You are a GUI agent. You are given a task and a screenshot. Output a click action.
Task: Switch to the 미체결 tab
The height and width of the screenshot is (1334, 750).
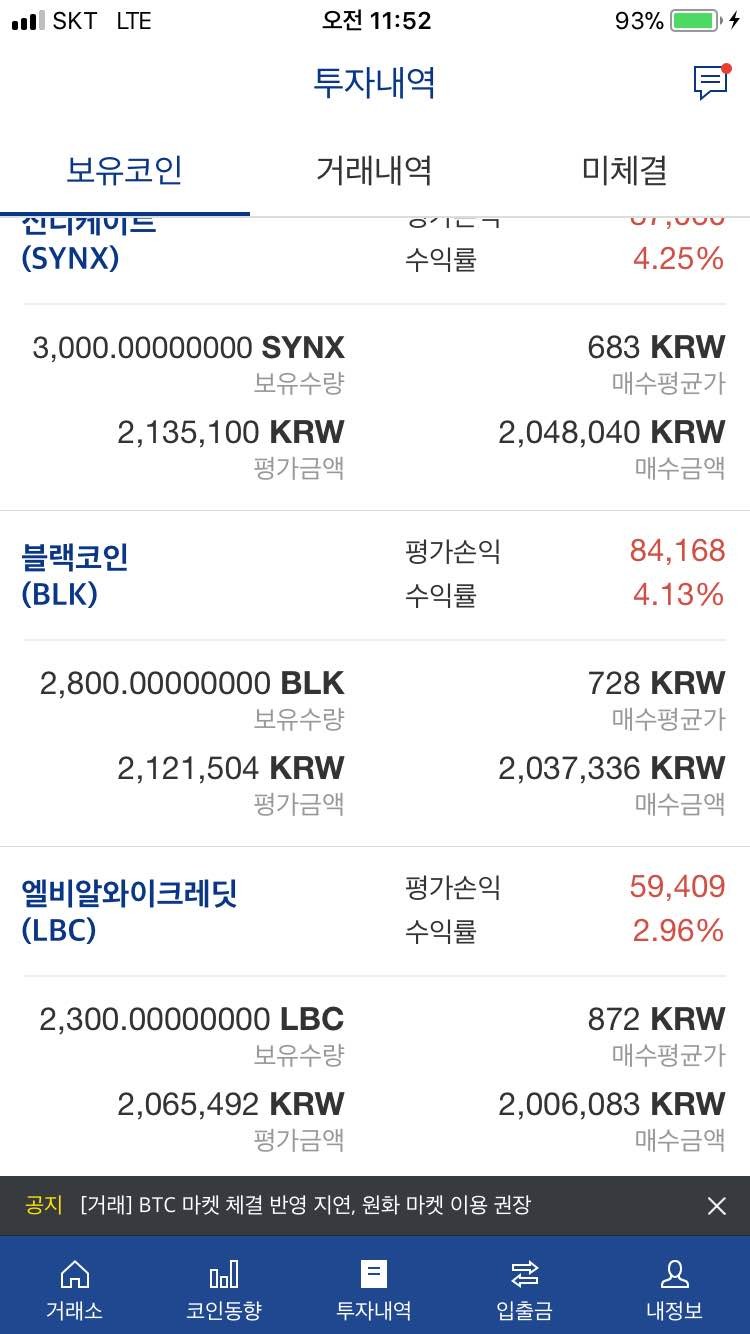pos(624,170)
